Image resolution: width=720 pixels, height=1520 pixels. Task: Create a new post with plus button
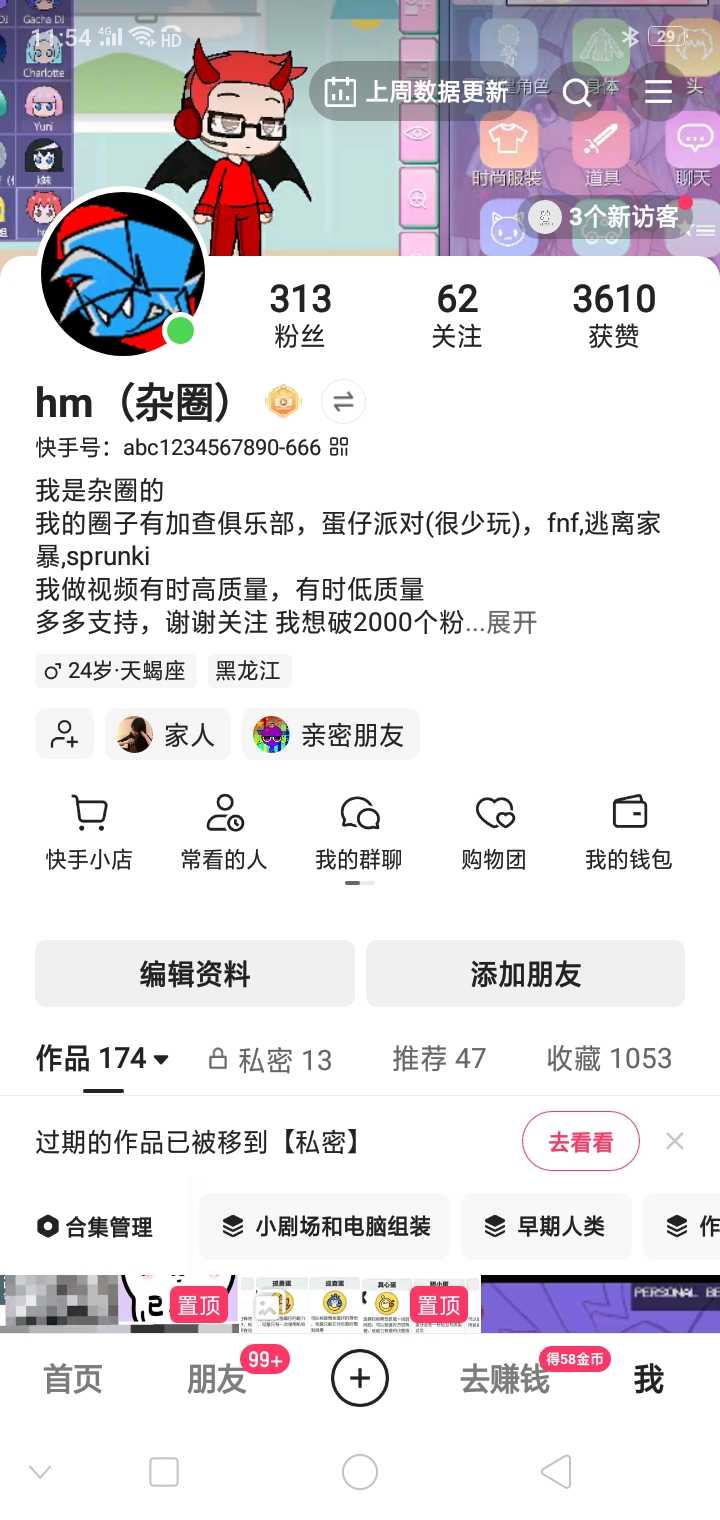[360, 1380]
